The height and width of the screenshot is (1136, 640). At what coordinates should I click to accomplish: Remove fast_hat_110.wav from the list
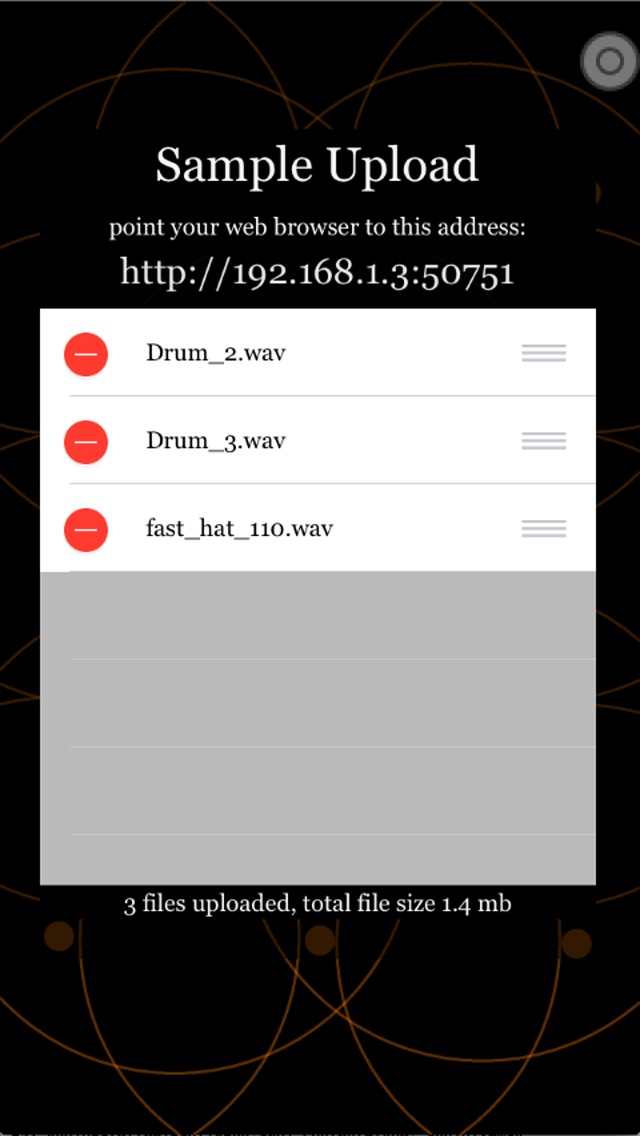tap(86, 529)
